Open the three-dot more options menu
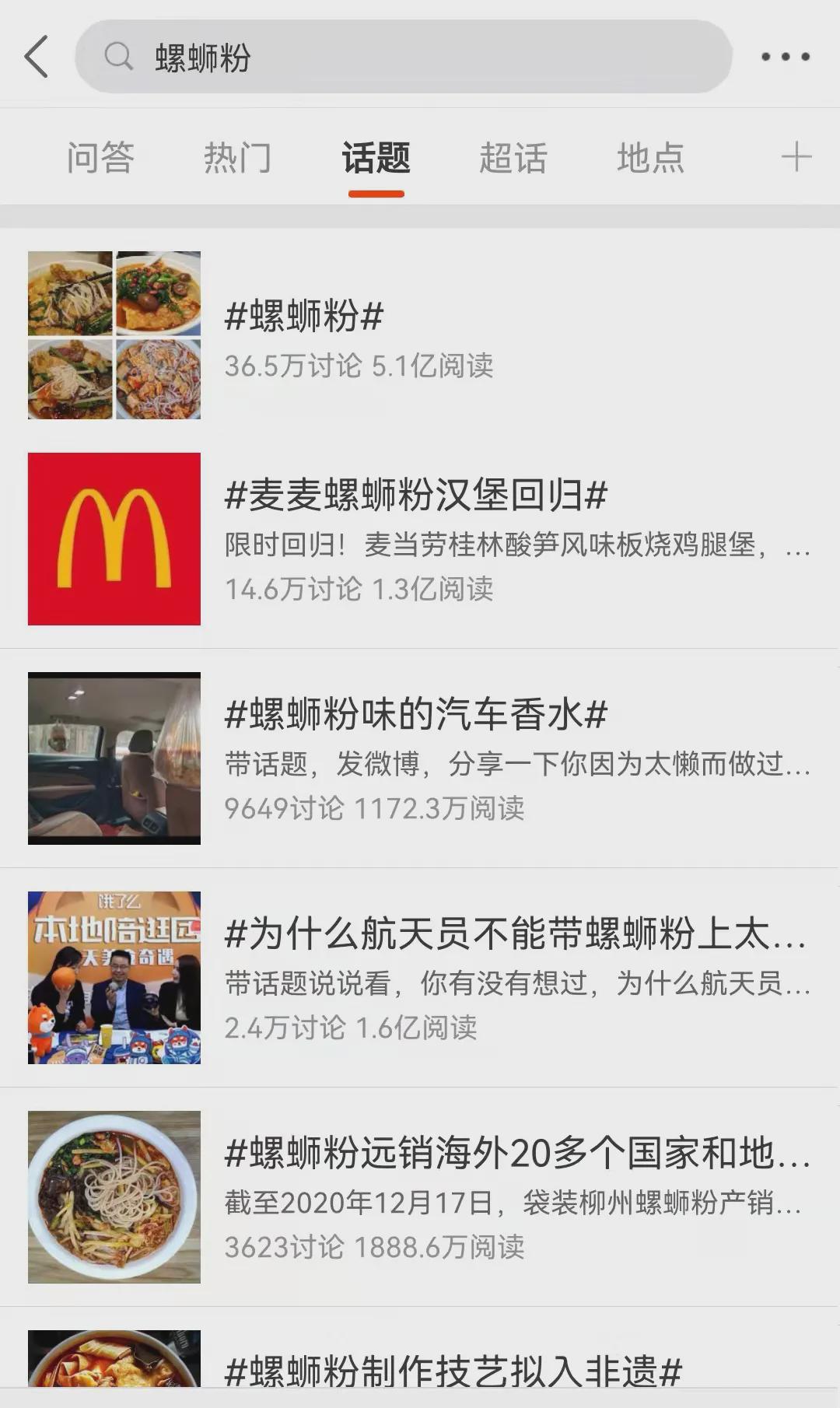Screen dimensions: 840x1408 point(788,54)
